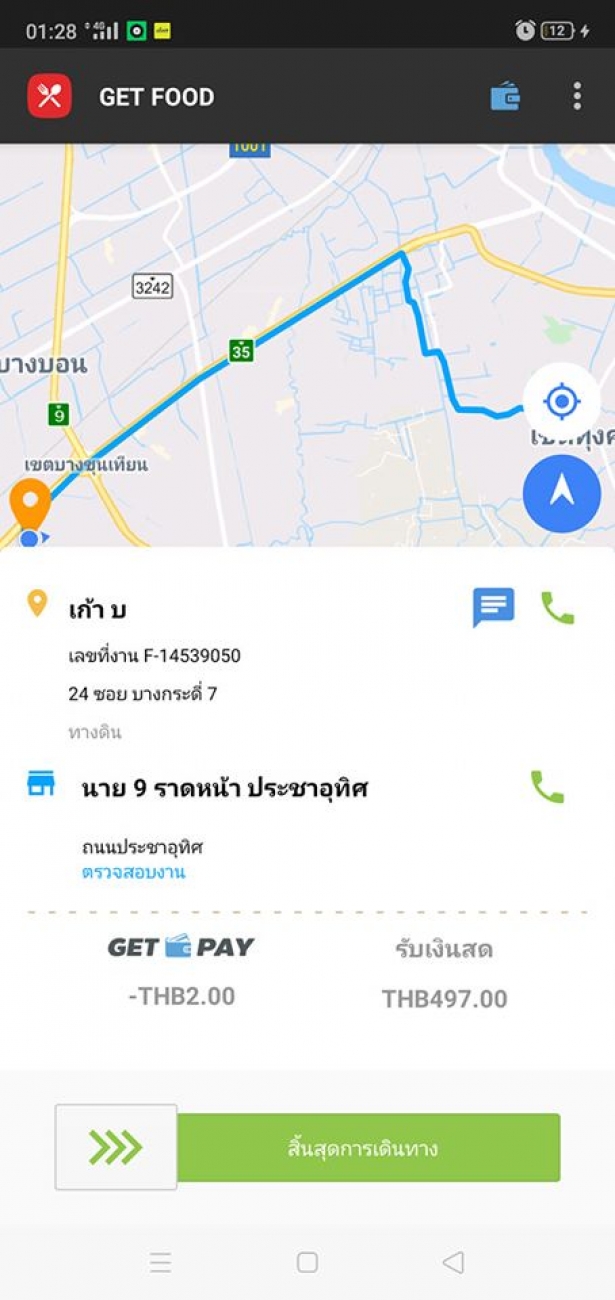Image resolution: width=615 pixels, height=1300 pixels.
Task: Open the wallet icon in the top bar
Action: [x=505, y=96]
